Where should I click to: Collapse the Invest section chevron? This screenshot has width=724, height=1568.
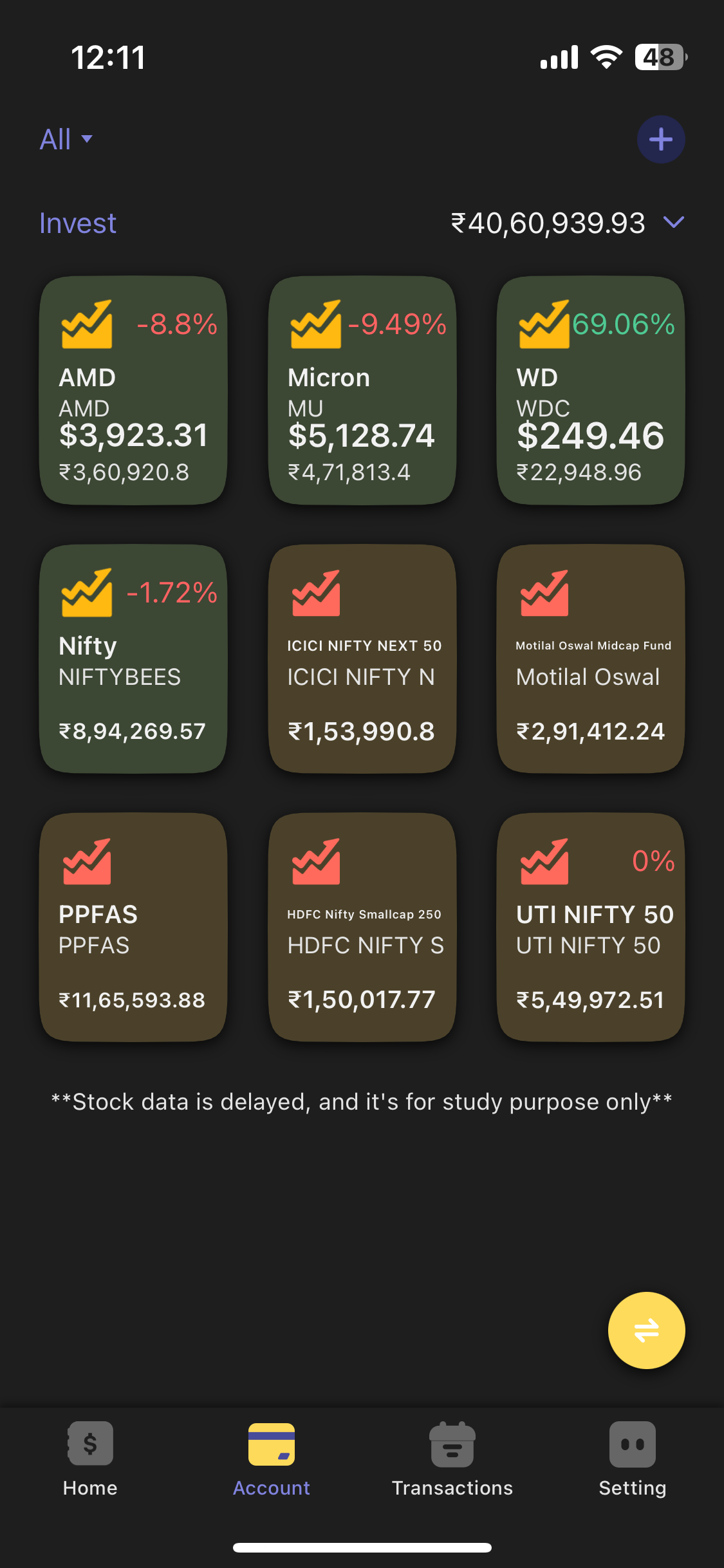pos(673,223)
